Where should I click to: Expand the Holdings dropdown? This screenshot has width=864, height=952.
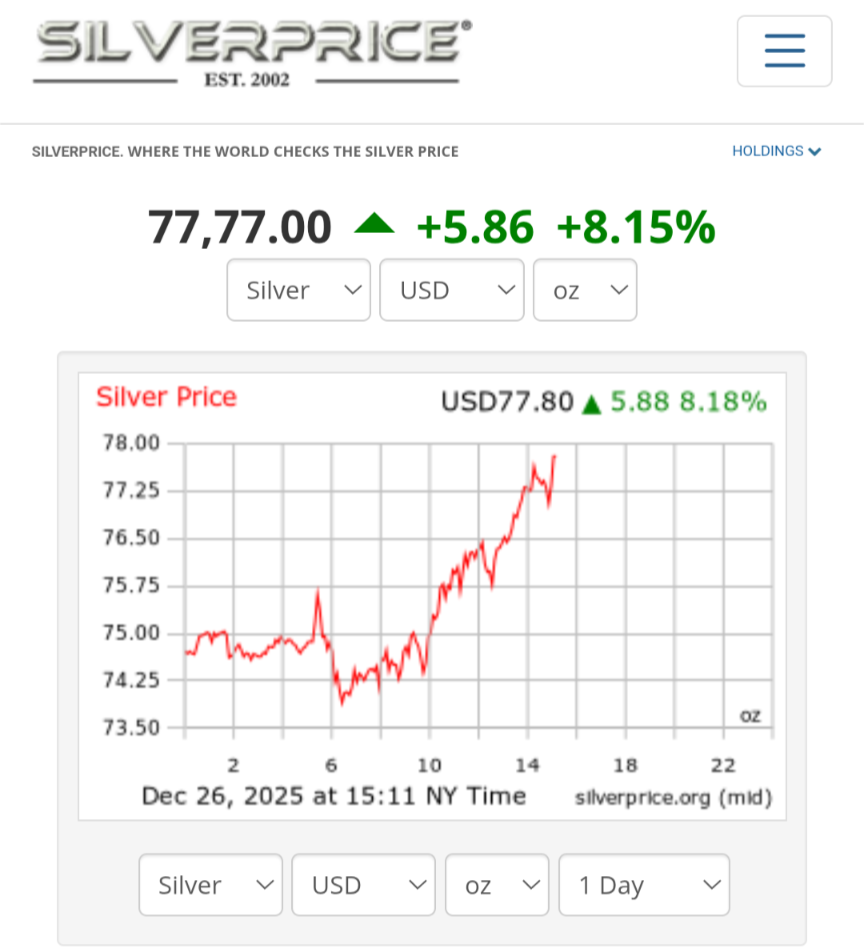point(776,151)
